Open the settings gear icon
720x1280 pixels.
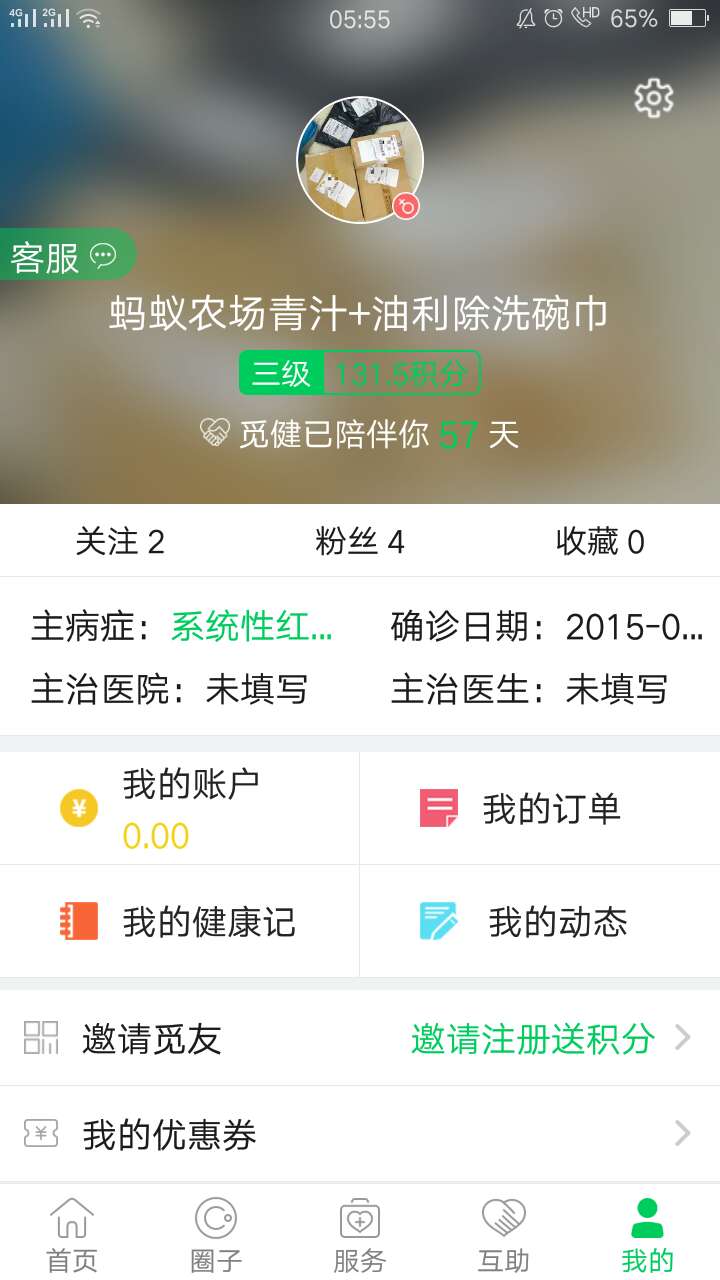click(653, 98)
